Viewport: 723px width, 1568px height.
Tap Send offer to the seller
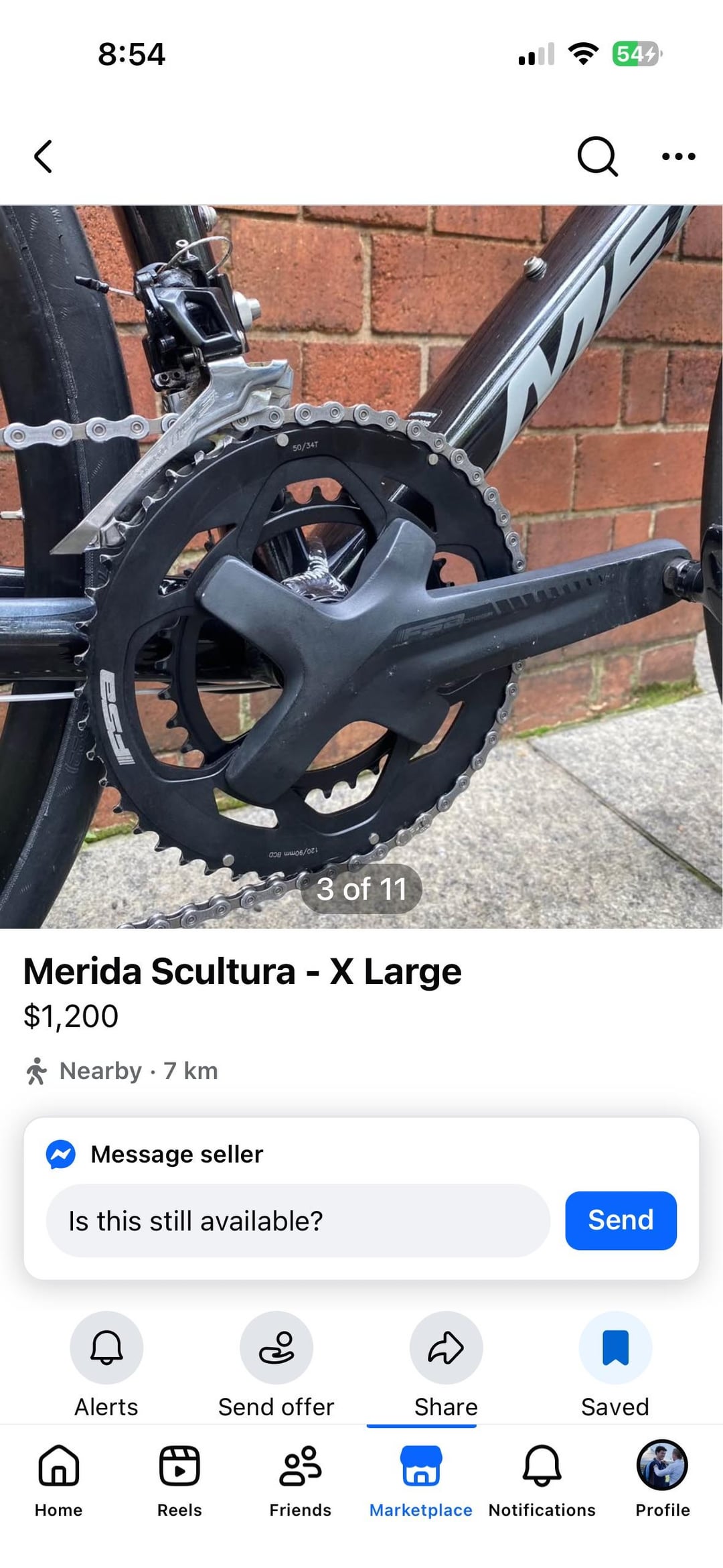[x=276, y=1348]
